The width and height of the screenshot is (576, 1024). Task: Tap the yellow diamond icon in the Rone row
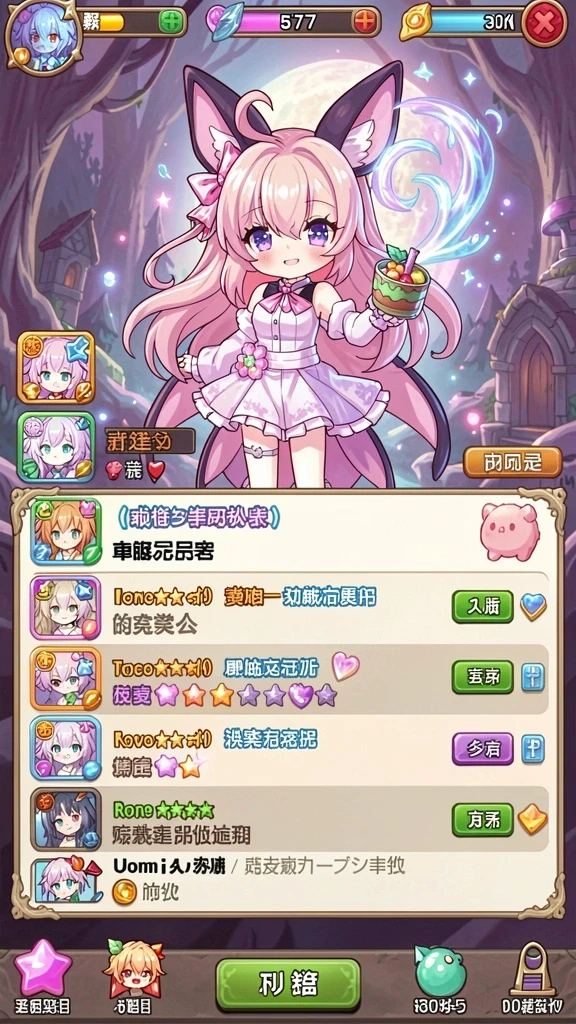click(x=533, y=820)
